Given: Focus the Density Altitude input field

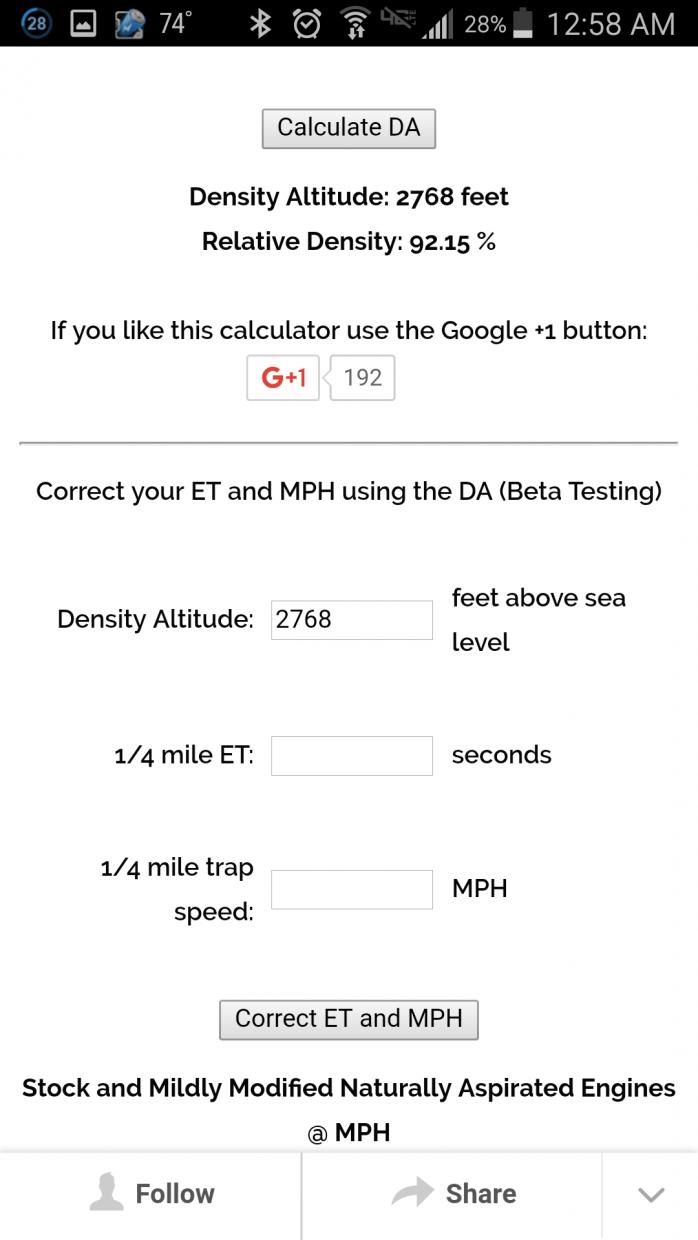Looking at the screenshot, I should 351,619.
